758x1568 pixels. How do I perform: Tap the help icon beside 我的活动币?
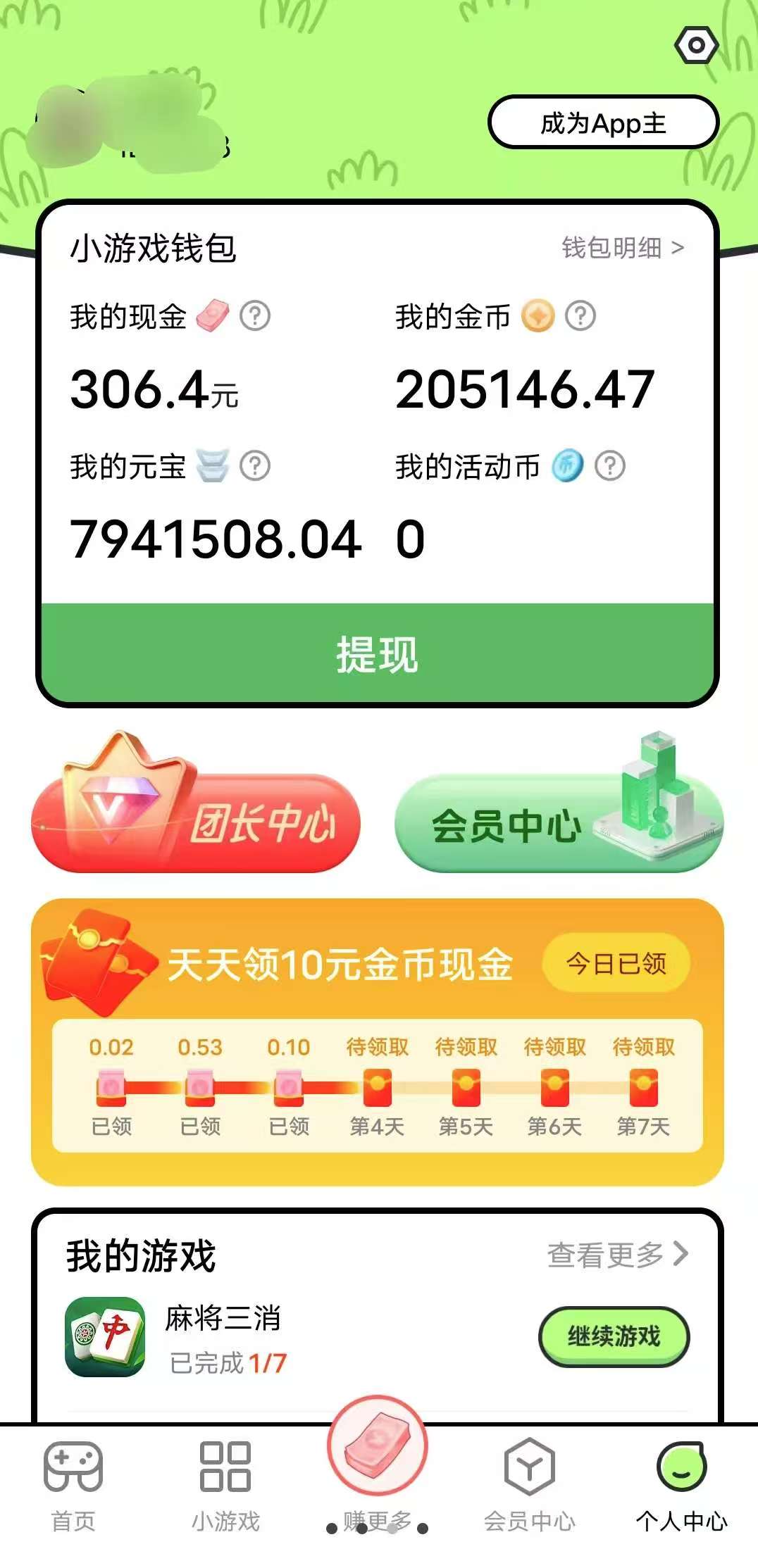[x=610, y=466]
